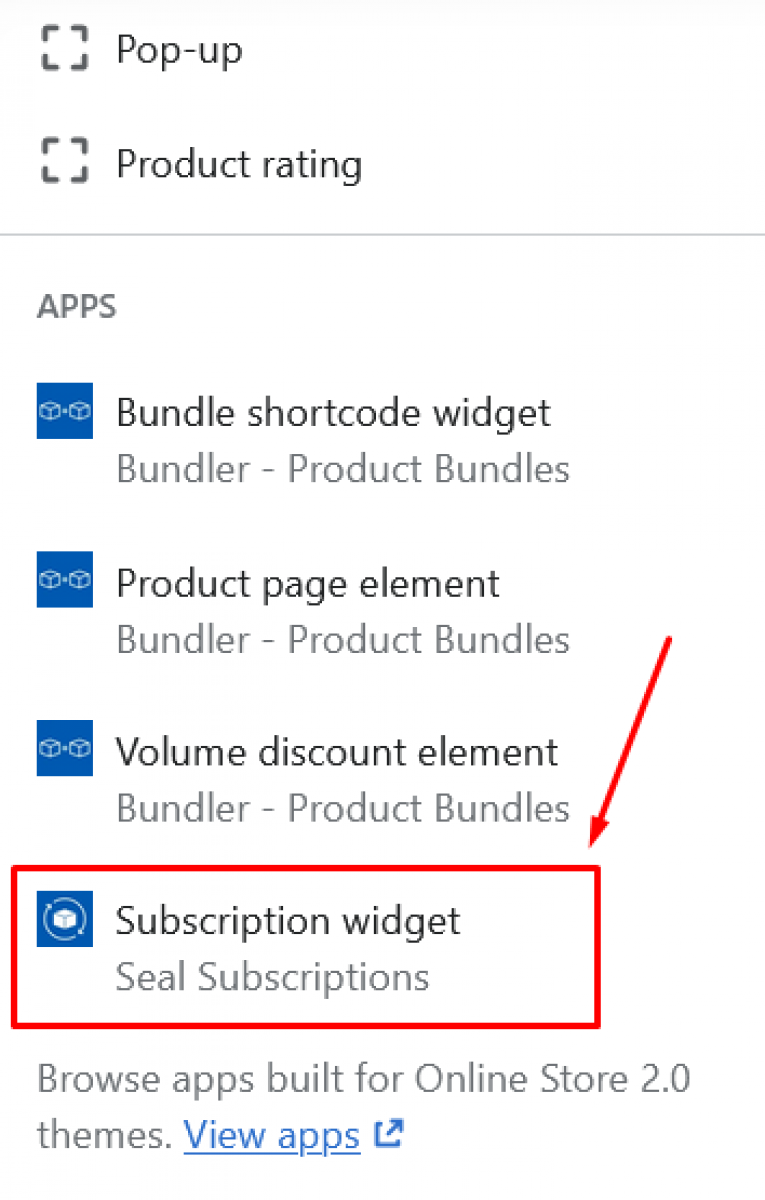The image size is (765, 1200).
Task: Open the View apps link
Action: [272, 1135]
